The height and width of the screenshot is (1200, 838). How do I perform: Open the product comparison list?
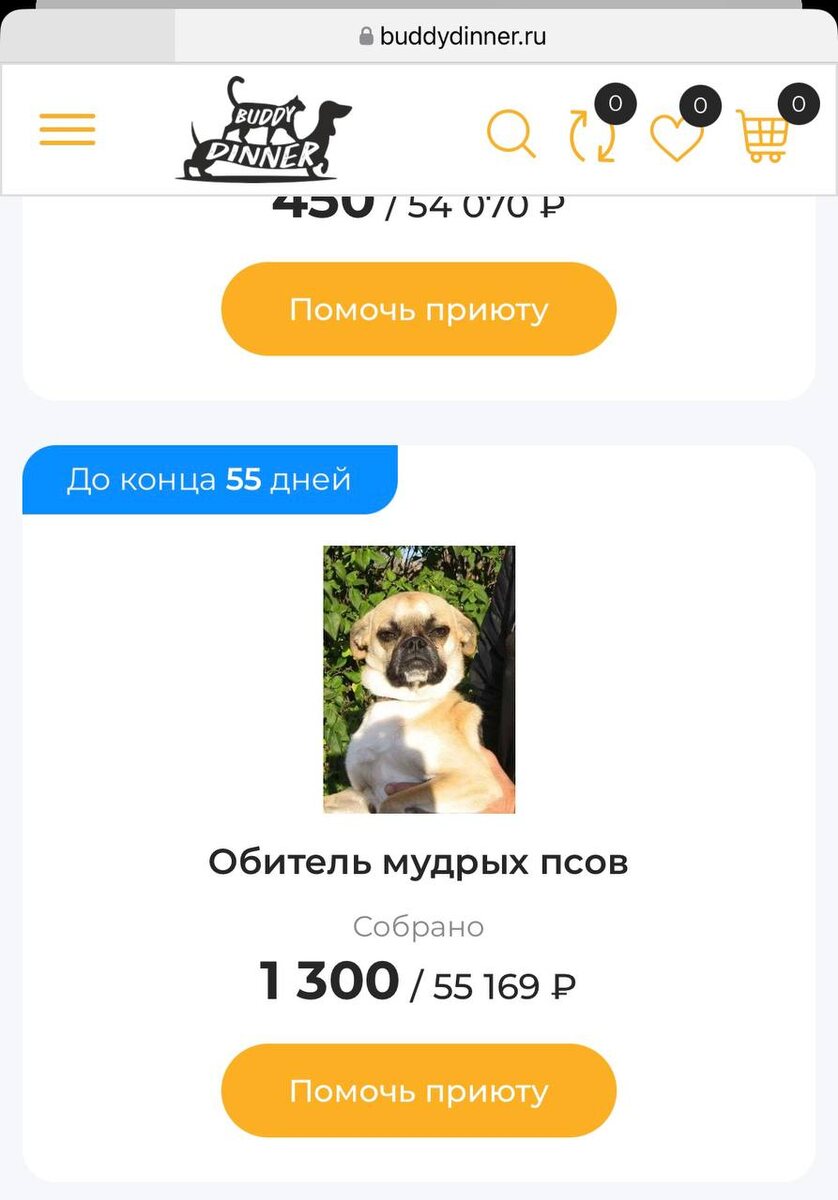pos(593,135)
